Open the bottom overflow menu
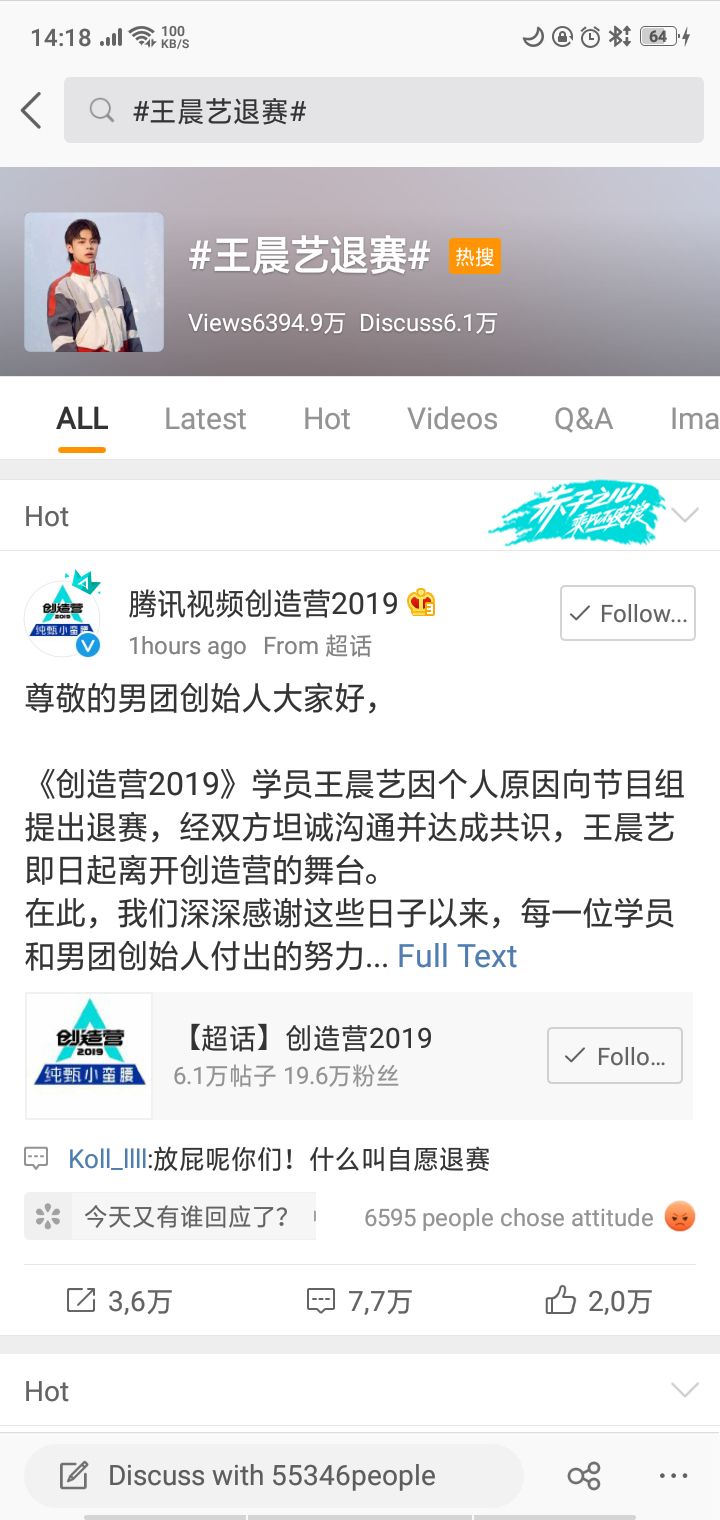Viewport: 720px width, 1520px height. tap(674, 1475)
